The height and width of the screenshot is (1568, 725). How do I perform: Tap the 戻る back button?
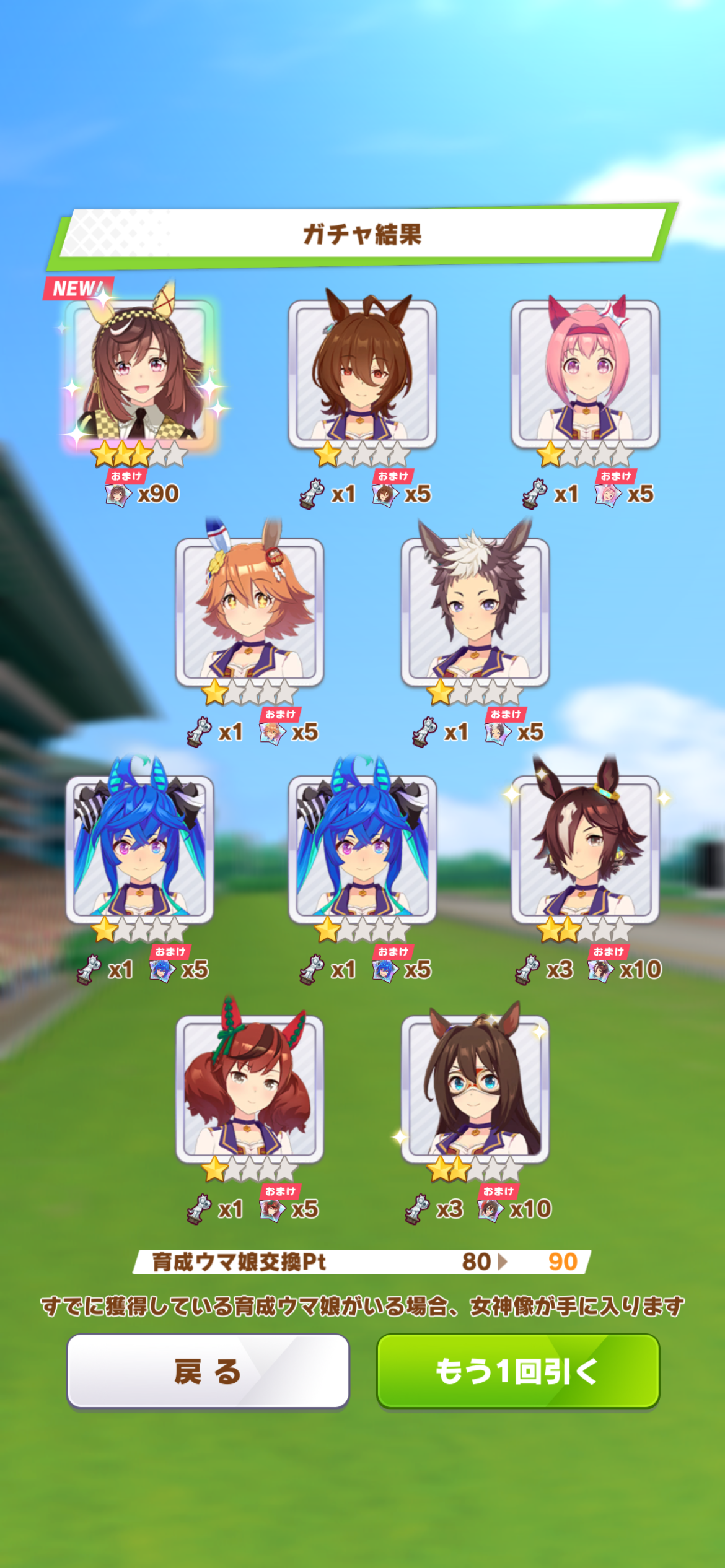(x=208, y=1370)
